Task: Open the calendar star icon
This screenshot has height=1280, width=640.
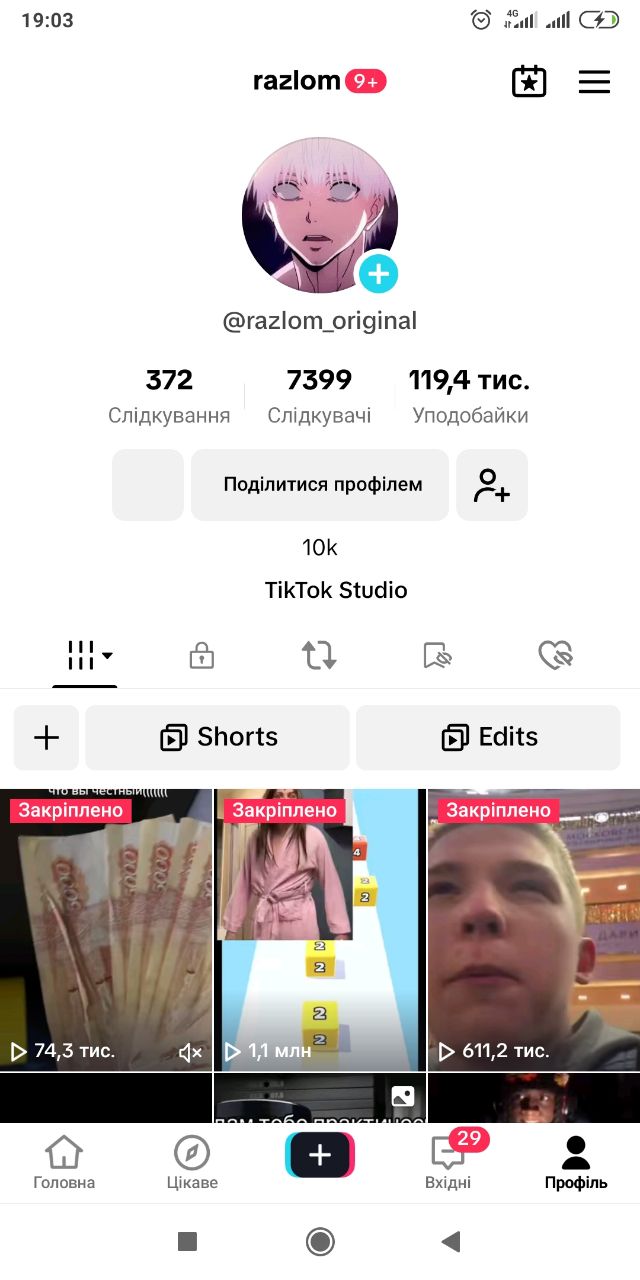Action: 529,82
